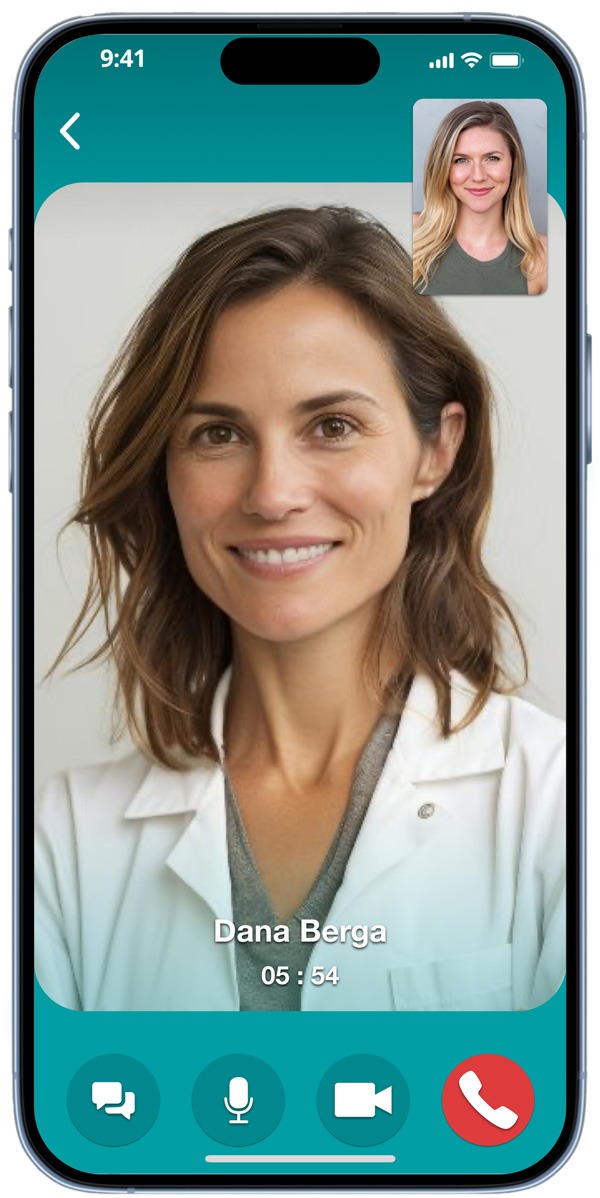Turn off the video camera
This screenshot has width=600, height=1198.
363,1100
